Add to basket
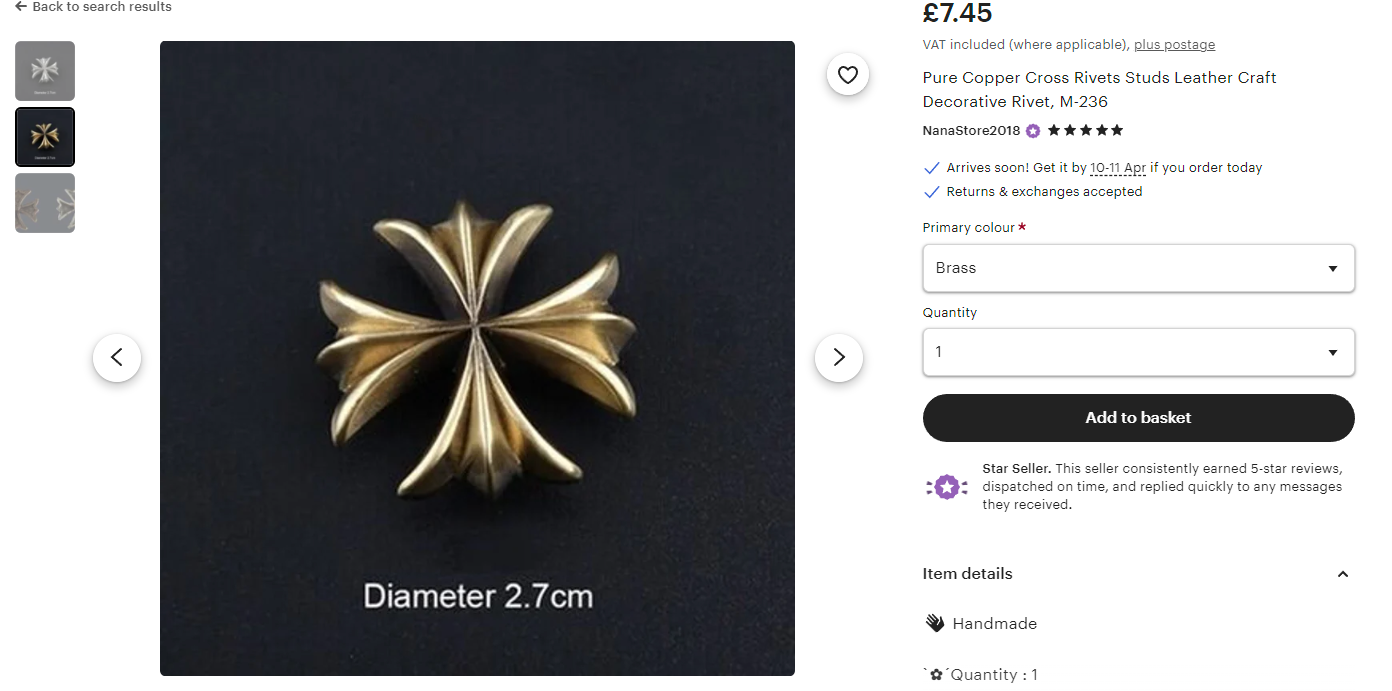1392x691 pixels. tap(1138, 418)
